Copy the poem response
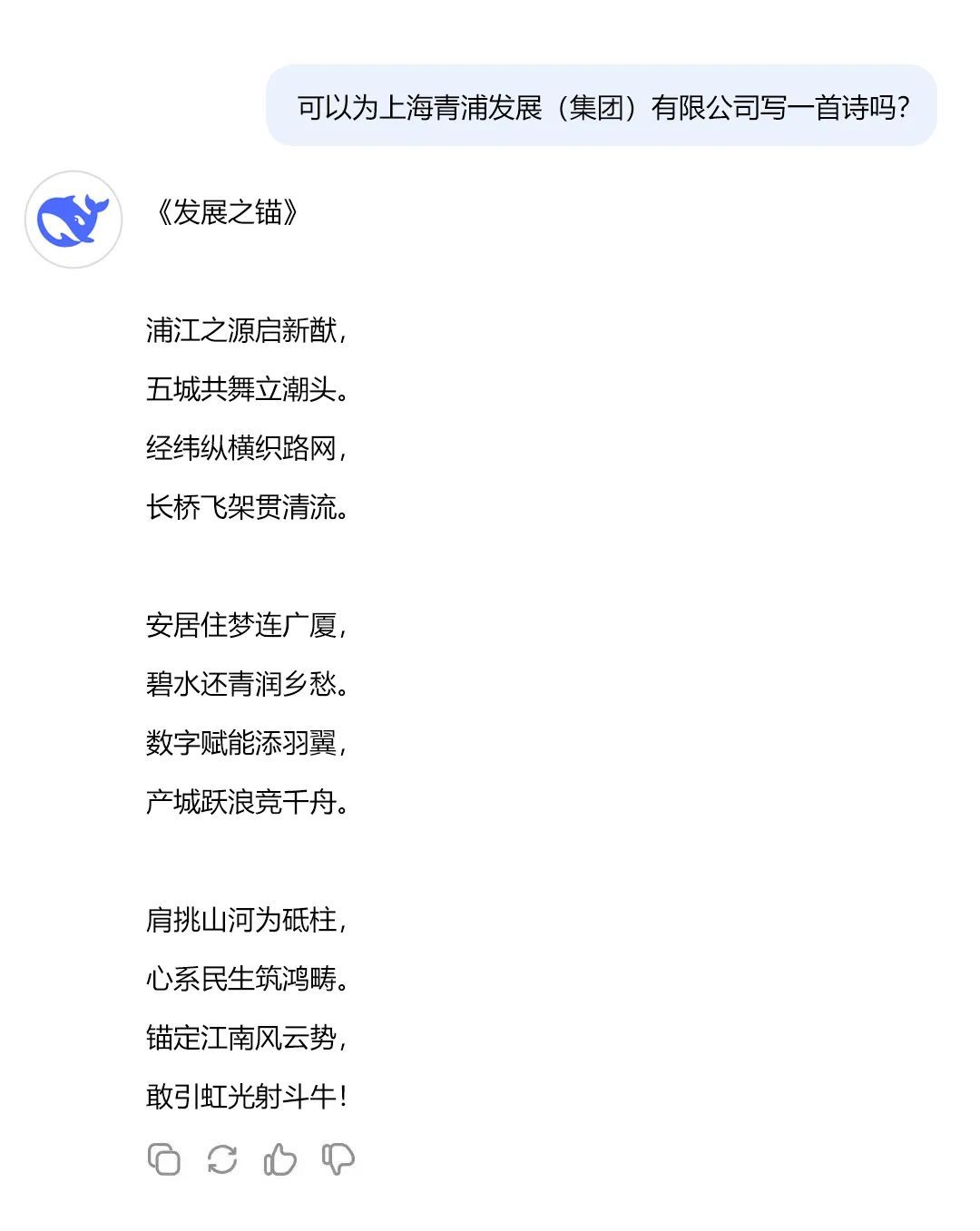The height and width of the screenshot is (1231, 980). pos(164,1159)
